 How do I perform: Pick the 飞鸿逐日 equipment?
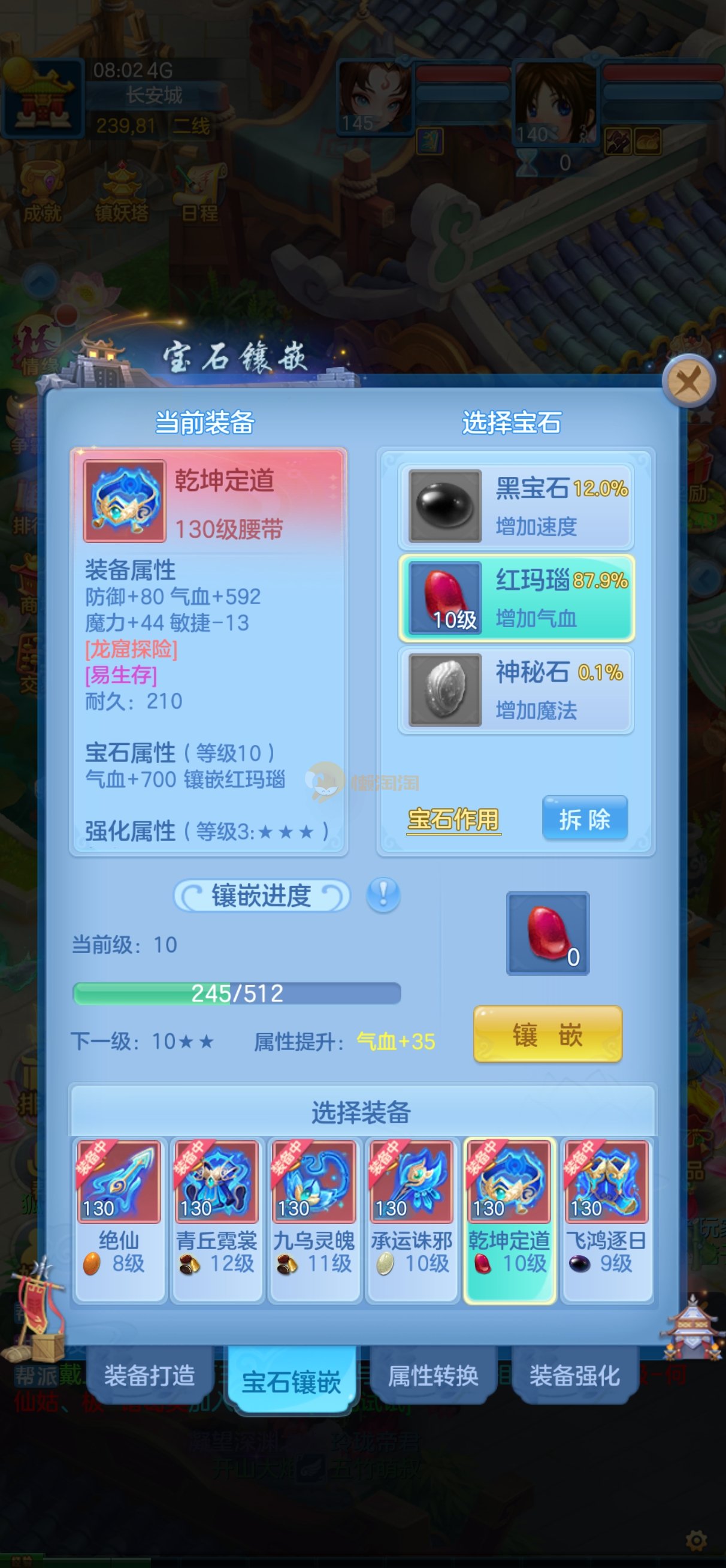606,1219
